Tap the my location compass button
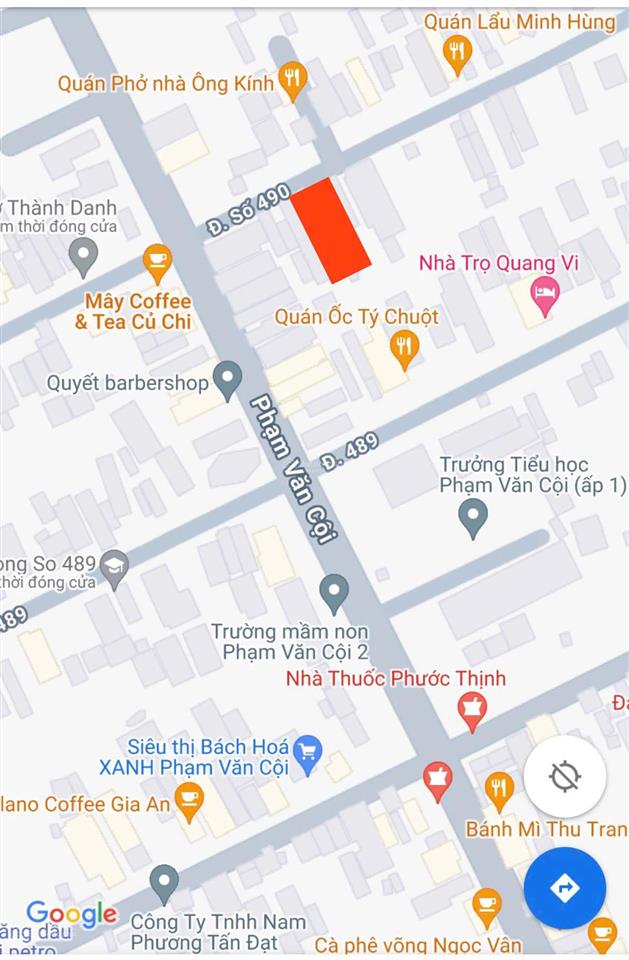The image size is (629, 960). (x=564, y=776)
